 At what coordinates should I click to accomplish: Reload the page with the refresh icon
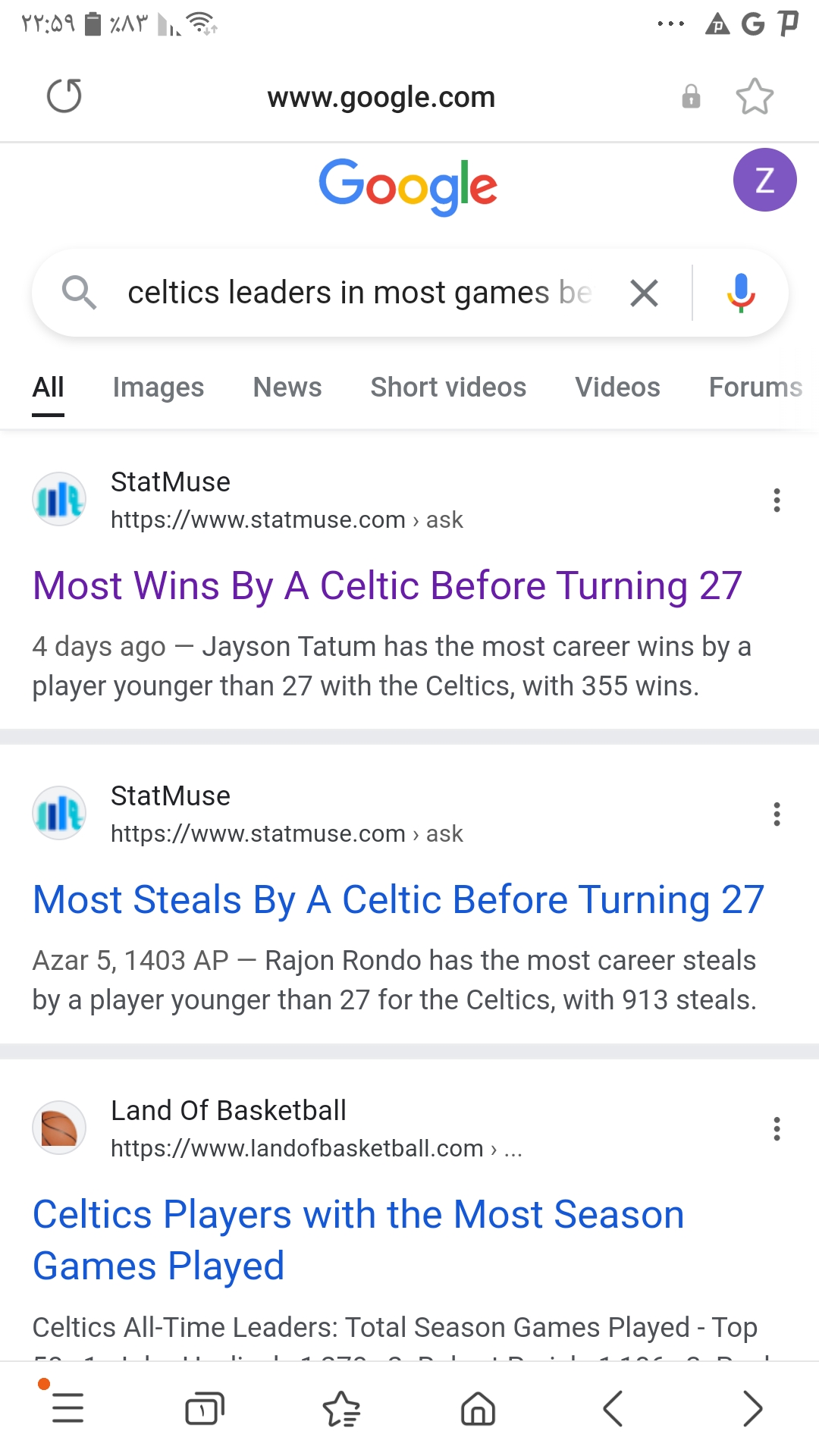[x=64, y=96]
